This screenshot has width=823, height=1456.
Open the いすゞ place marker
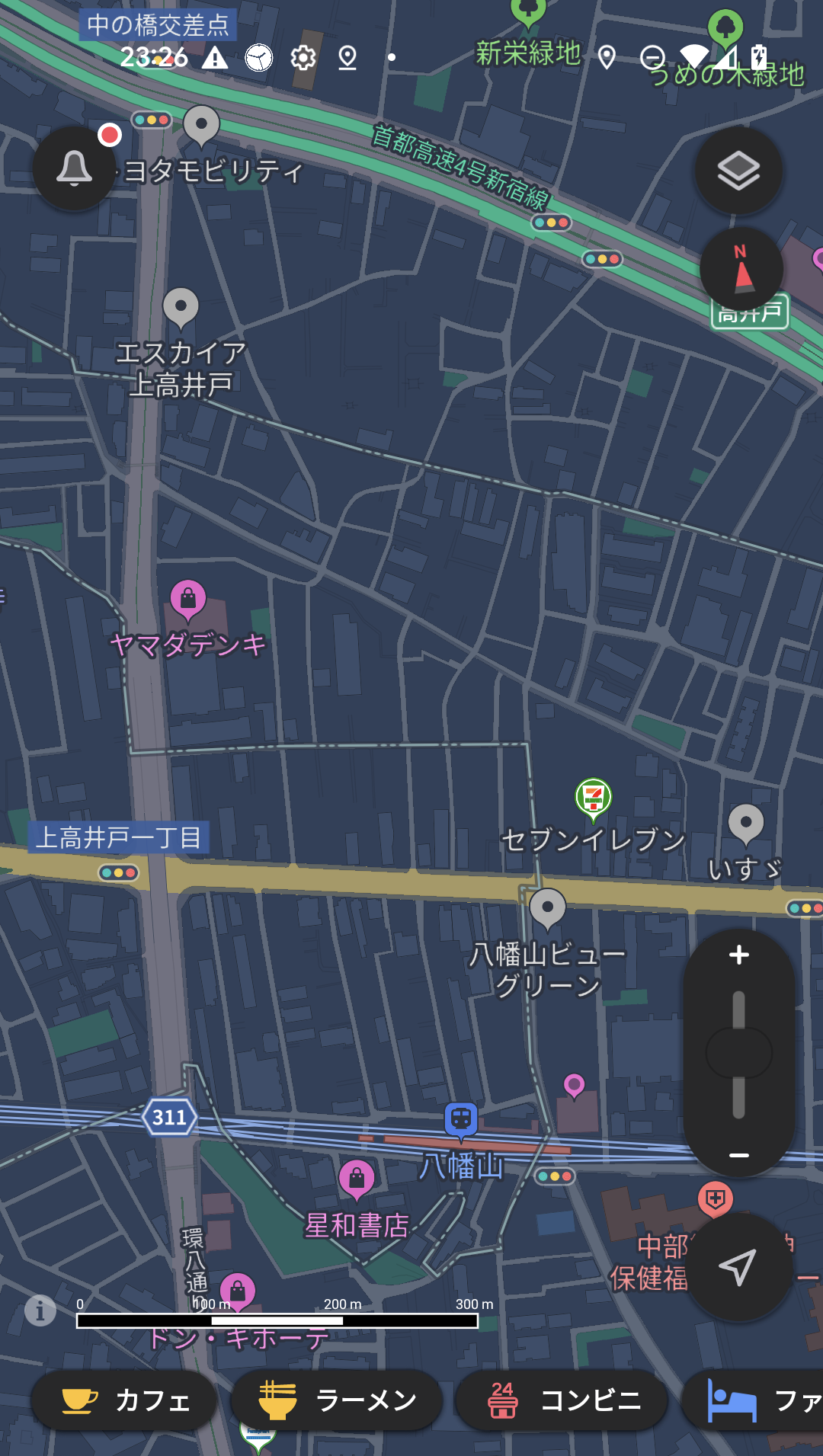tap(745, 824)
